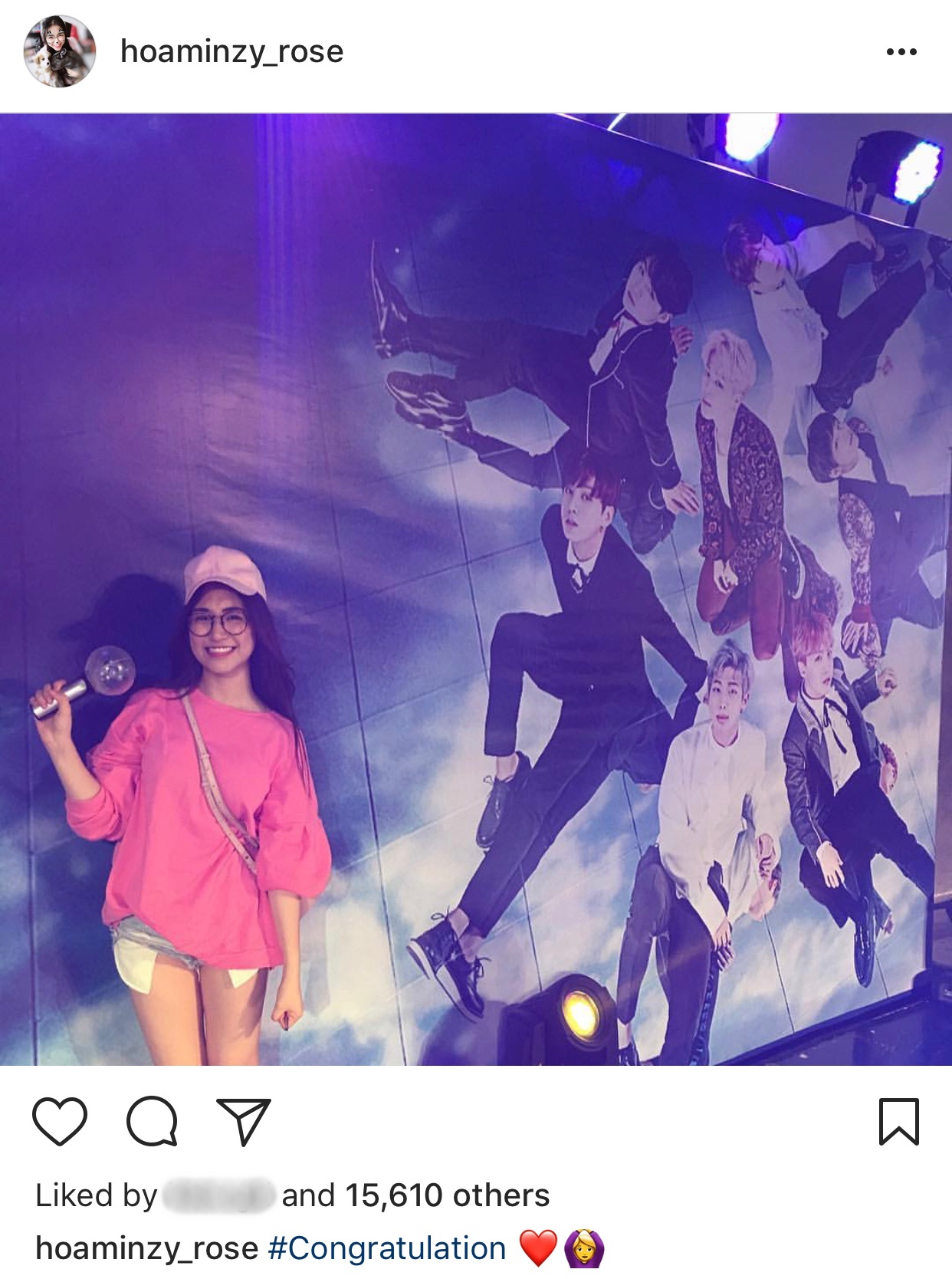Viewport: 952px width, 1279px height.
Task: Like this post with the heart icon
Action: pos(60,1122)
